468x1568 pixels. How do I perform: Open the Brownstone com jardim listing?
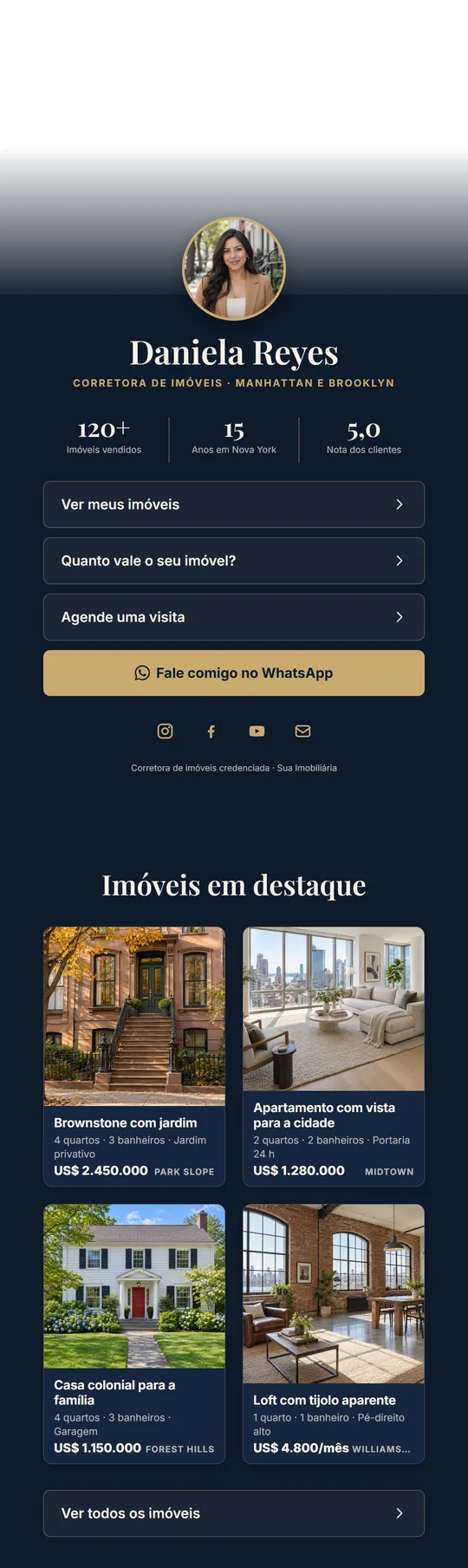point(134,1057)
